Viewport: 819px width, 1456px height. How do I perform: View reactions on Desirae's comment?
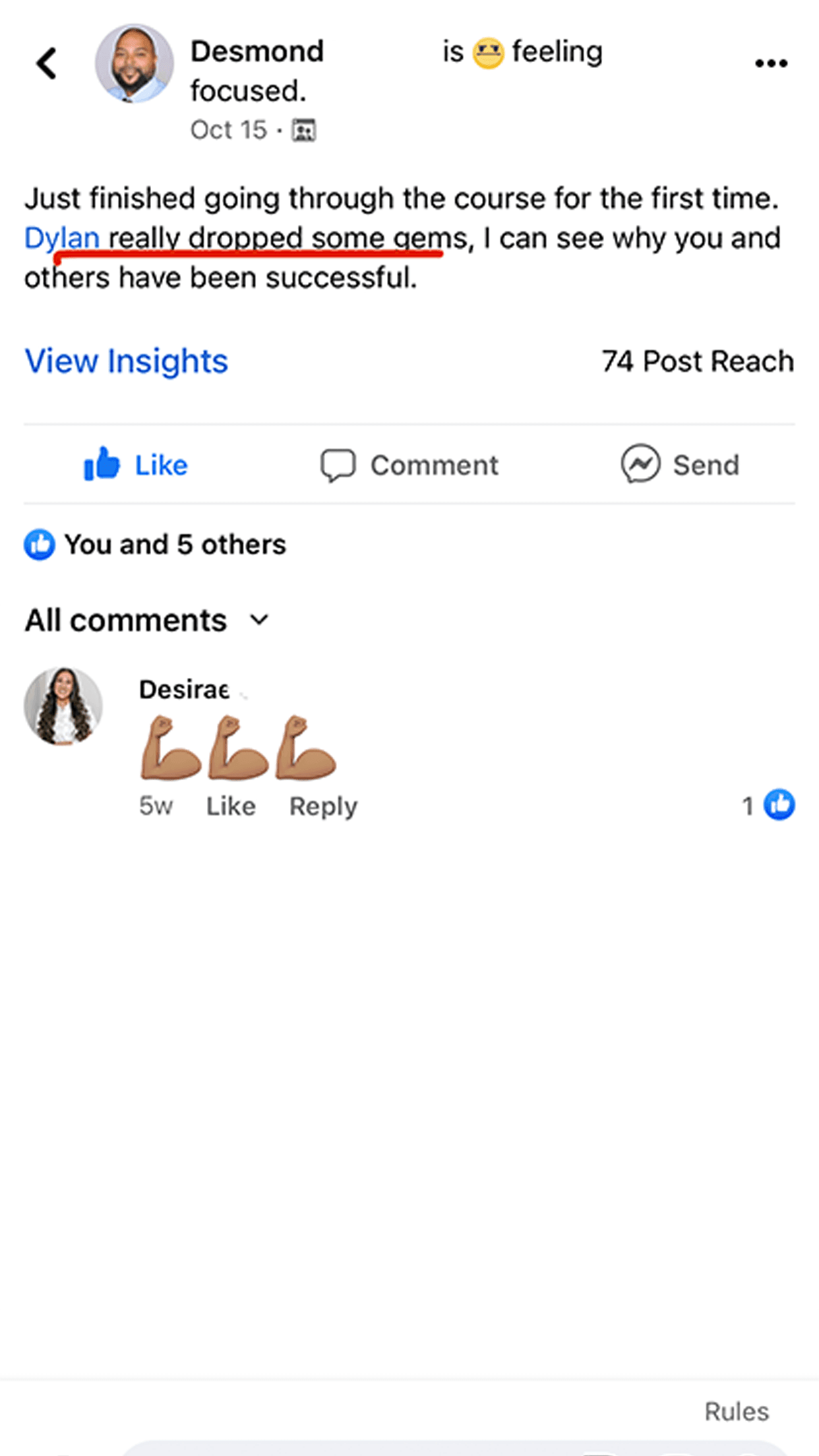[x=769, y=805]
